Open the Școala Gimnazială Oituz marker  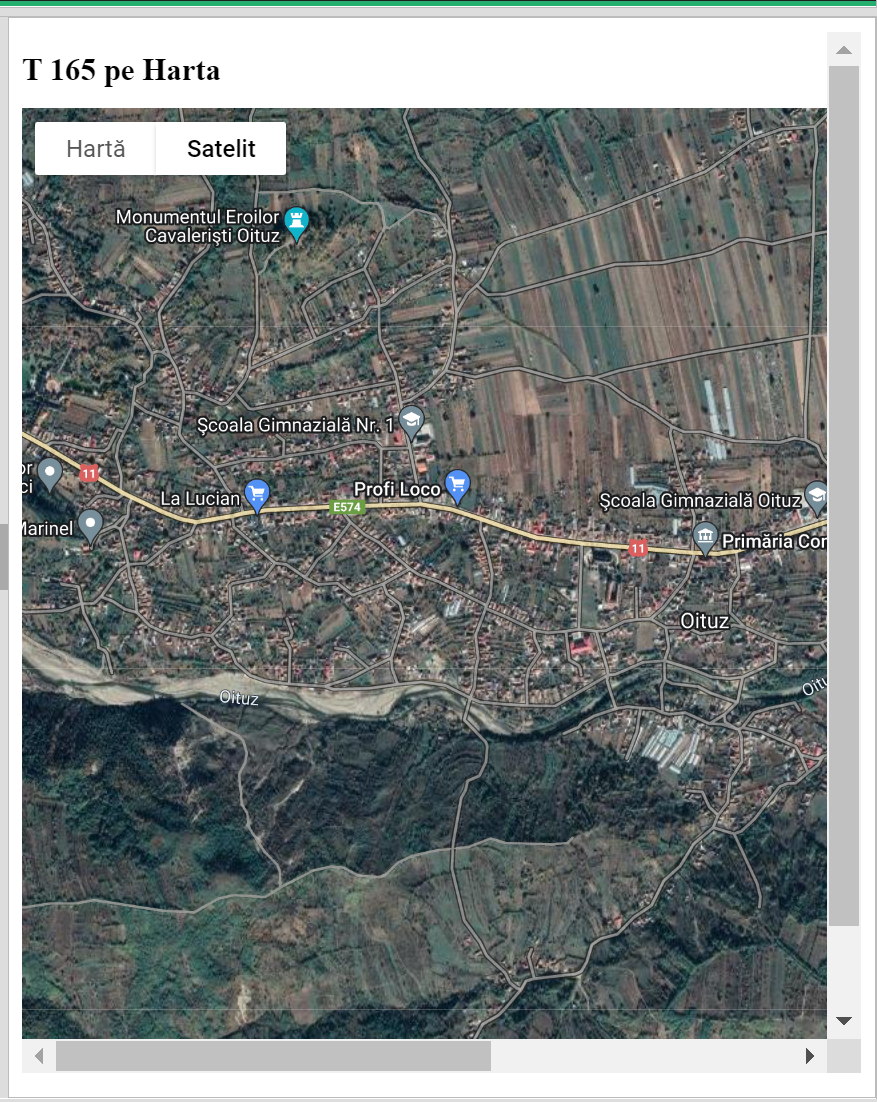[817, 495]
